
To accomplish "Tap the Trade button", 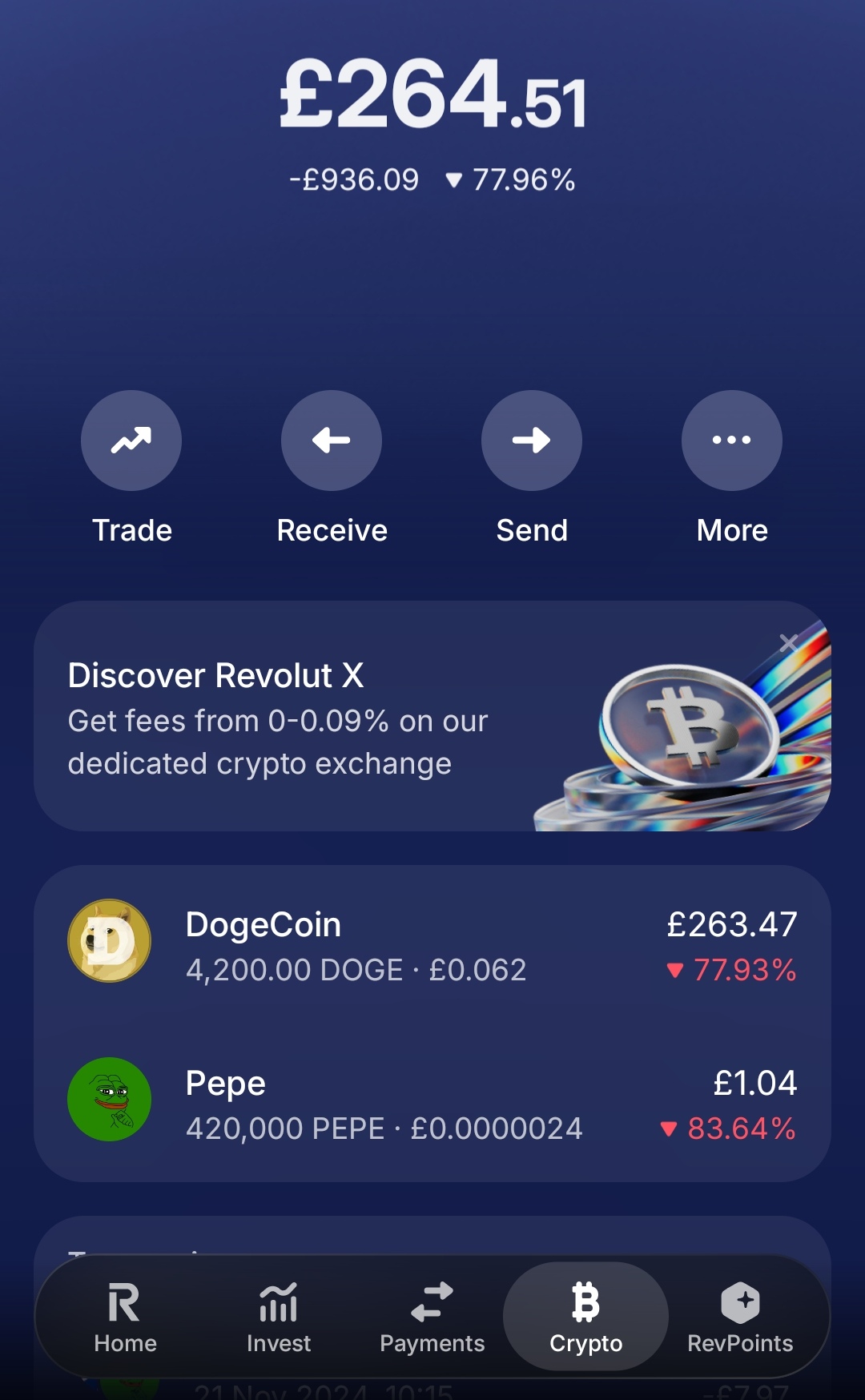I will [131, 441].
